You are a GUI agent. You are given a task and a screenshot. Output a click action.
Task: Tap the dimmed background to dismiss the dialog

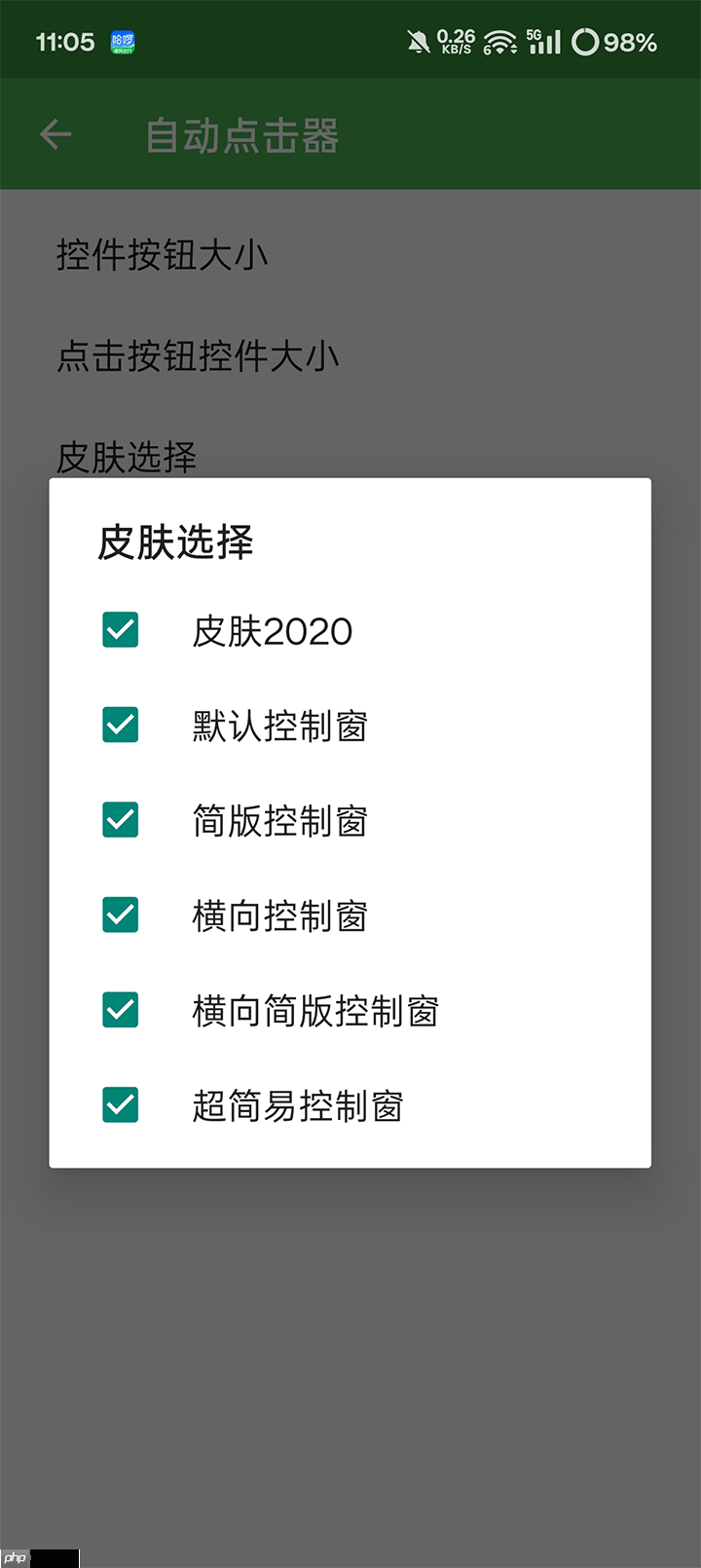pyautogui.click(x=350, y=1344)
